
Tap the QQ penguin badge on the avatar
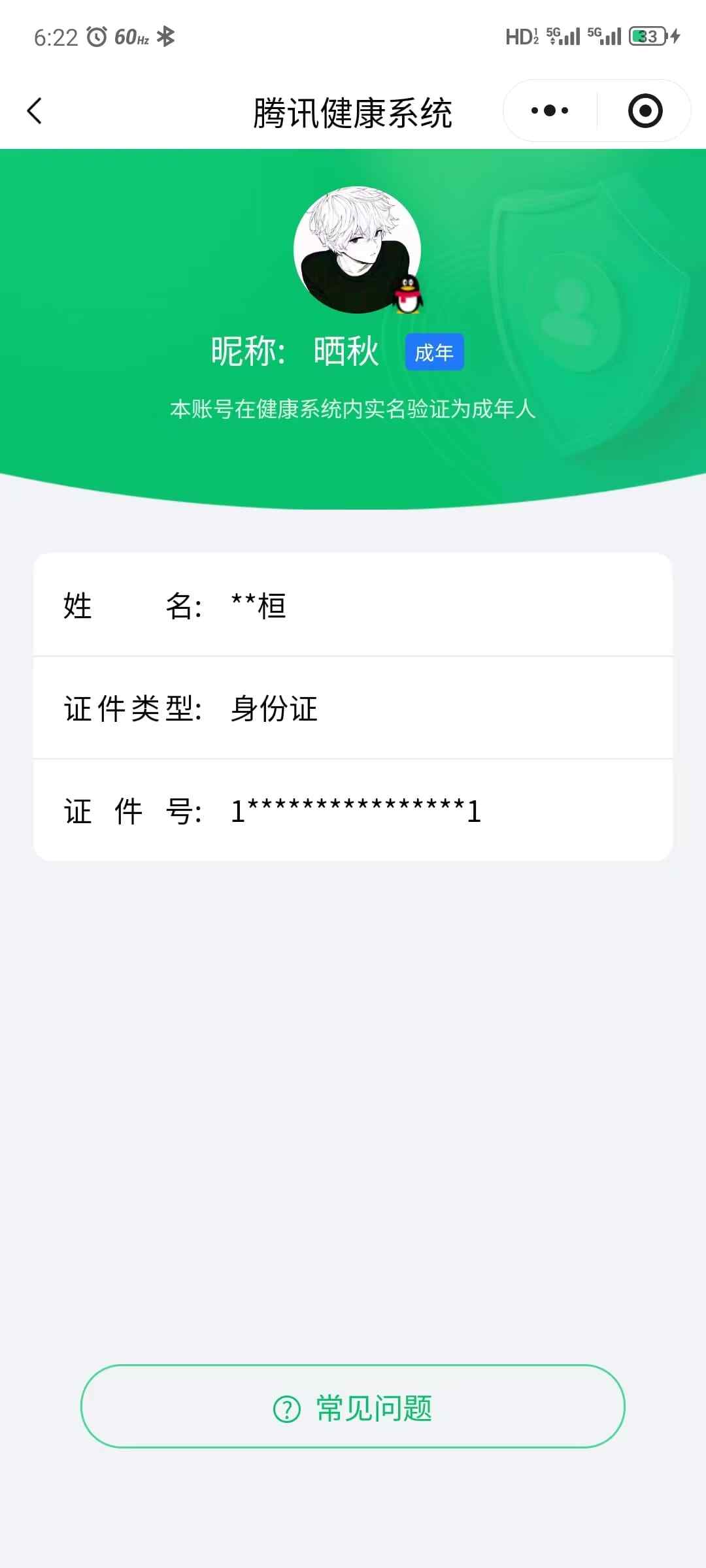coord(407,295)
